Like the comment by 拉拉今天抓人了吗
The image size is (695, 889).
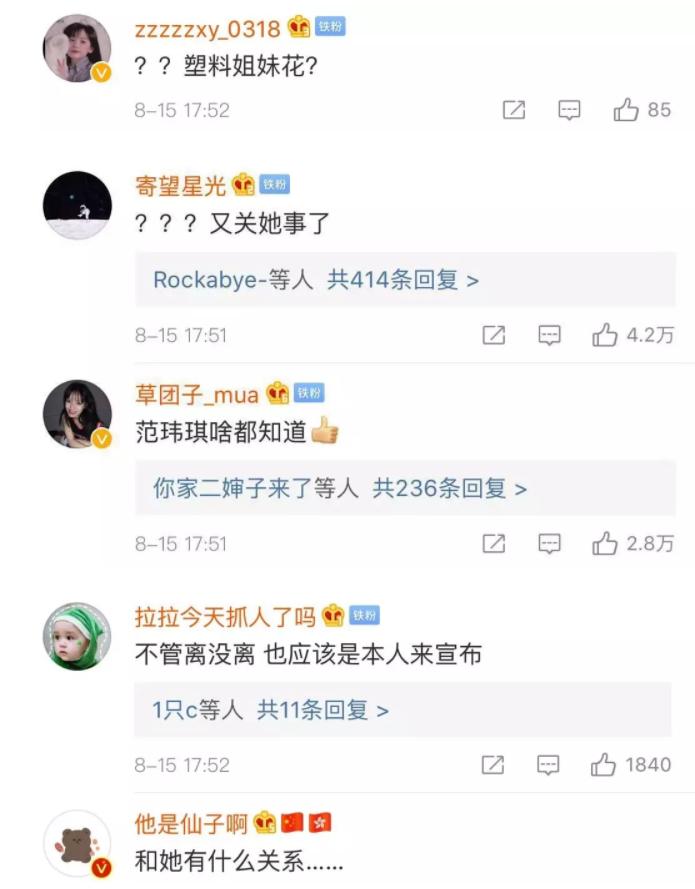[x=603, y=765]
